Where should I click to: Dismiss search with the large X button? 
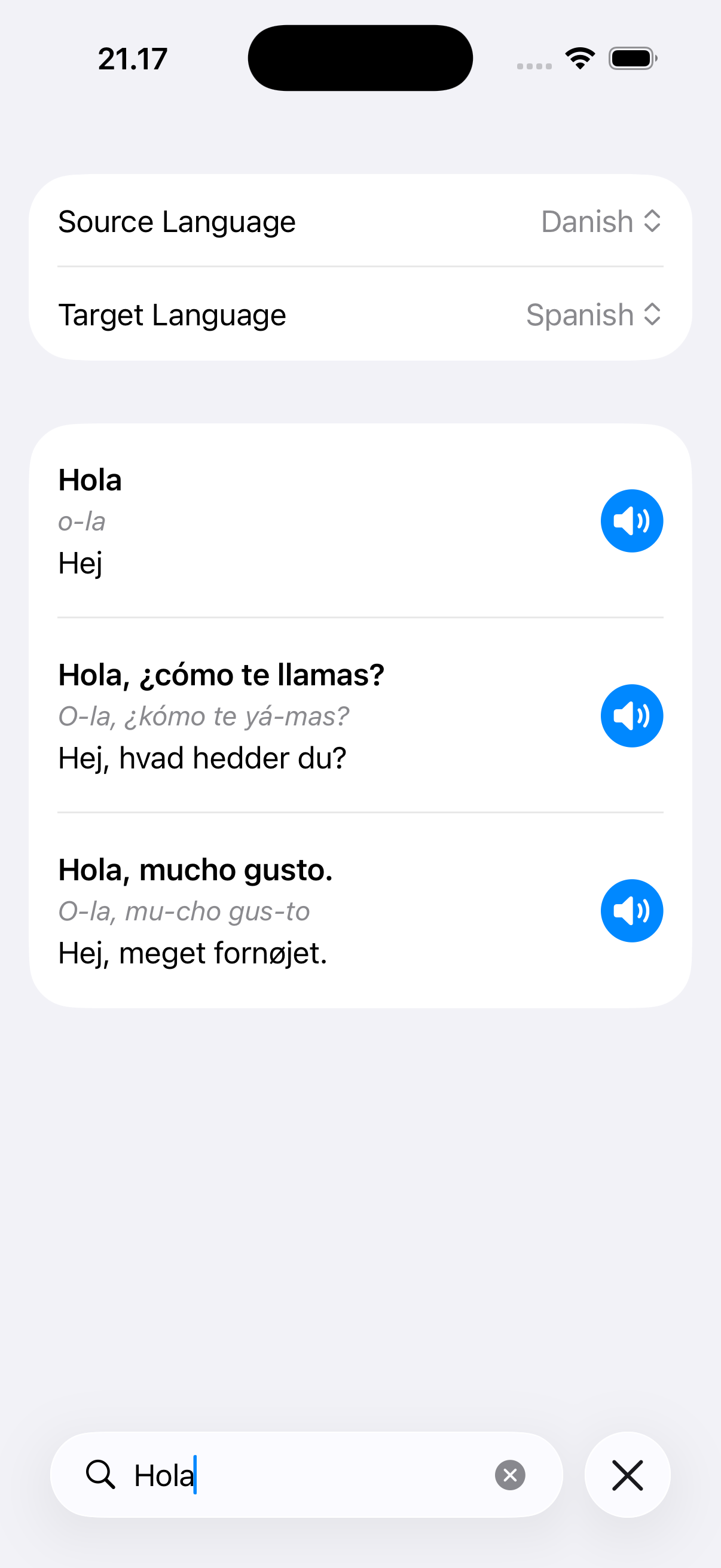click(627, 1475)
